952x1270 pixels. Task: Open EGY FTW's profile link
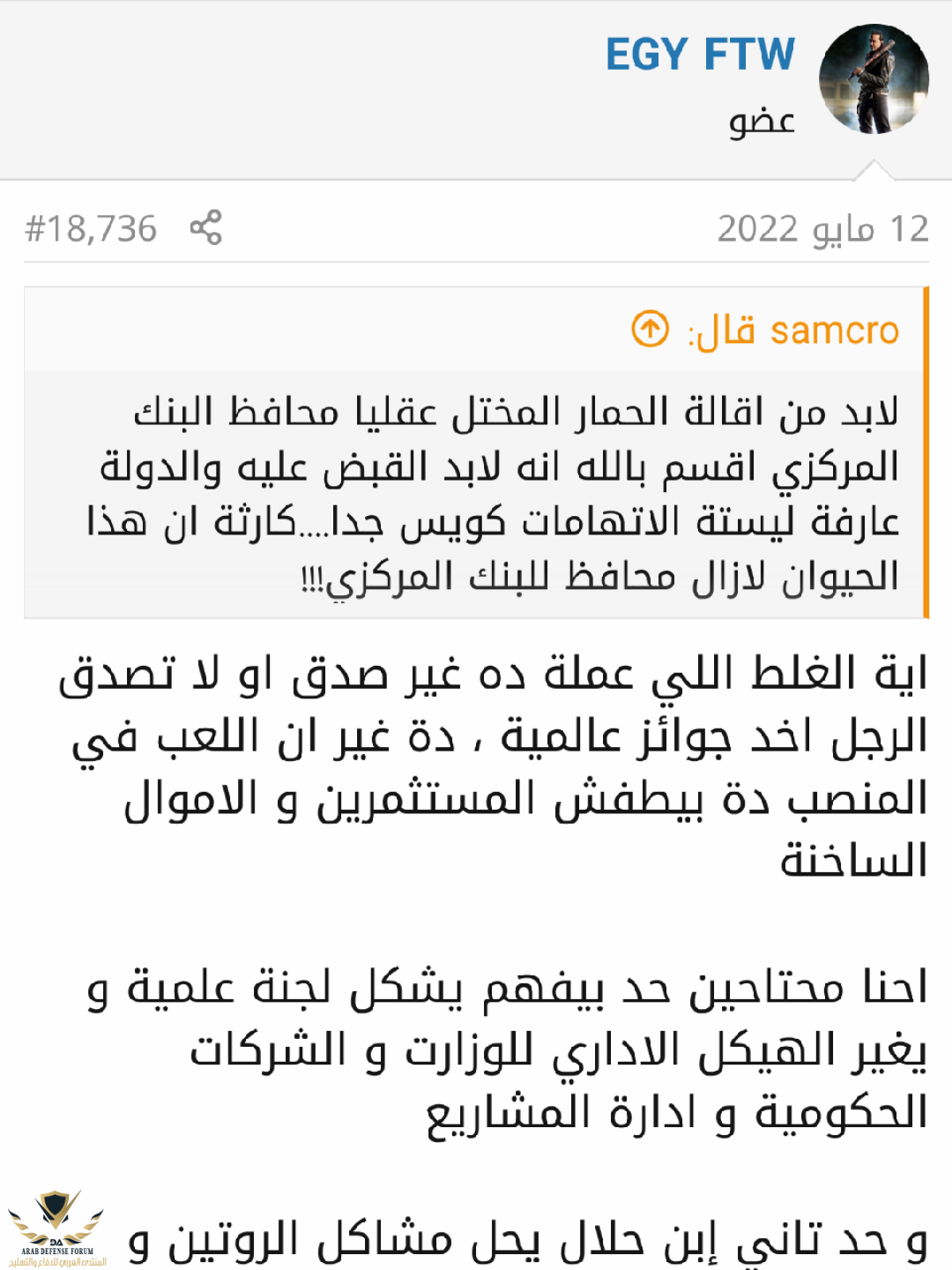pos(700,55)
